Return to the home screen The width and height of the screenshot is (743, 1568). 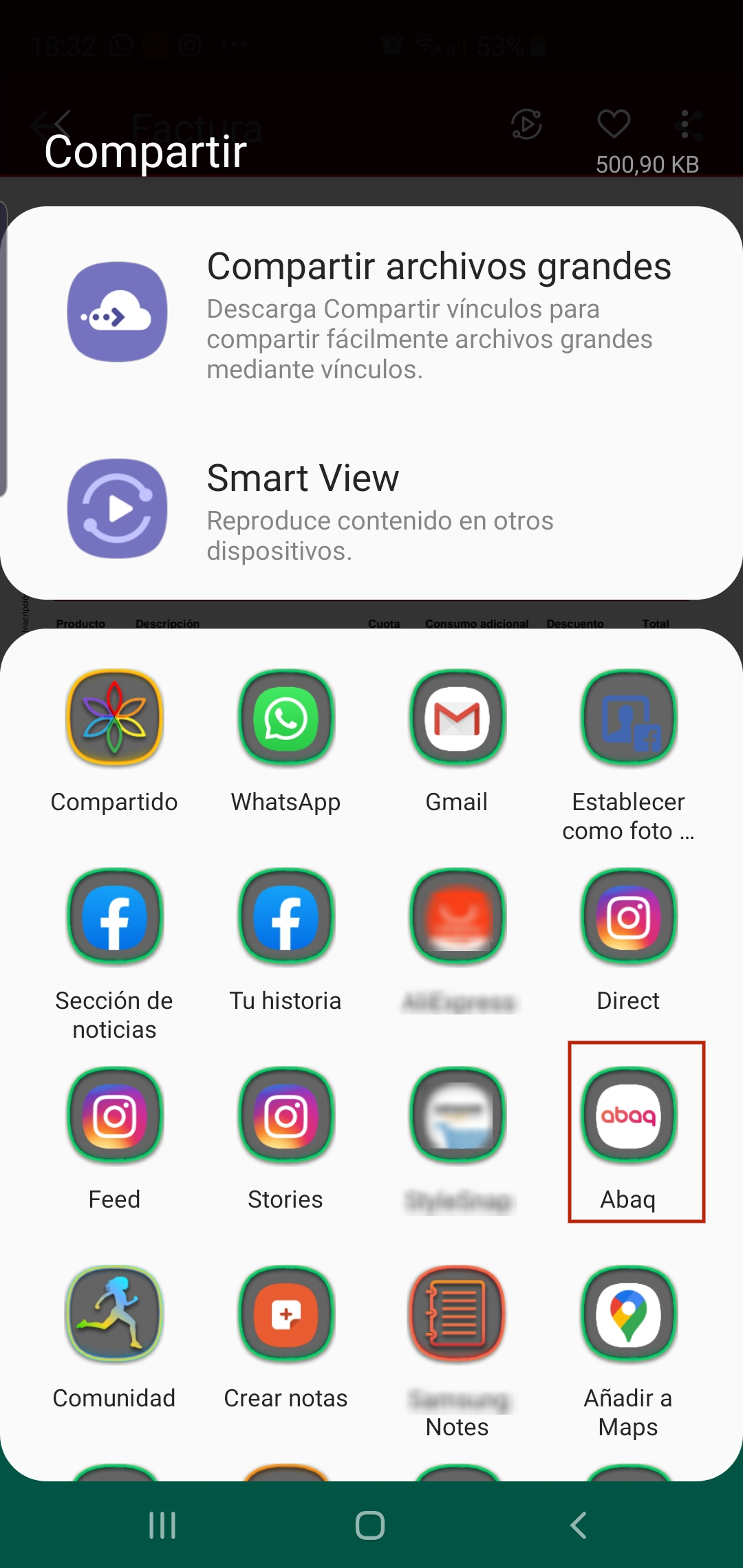(x=370, y=1525)
